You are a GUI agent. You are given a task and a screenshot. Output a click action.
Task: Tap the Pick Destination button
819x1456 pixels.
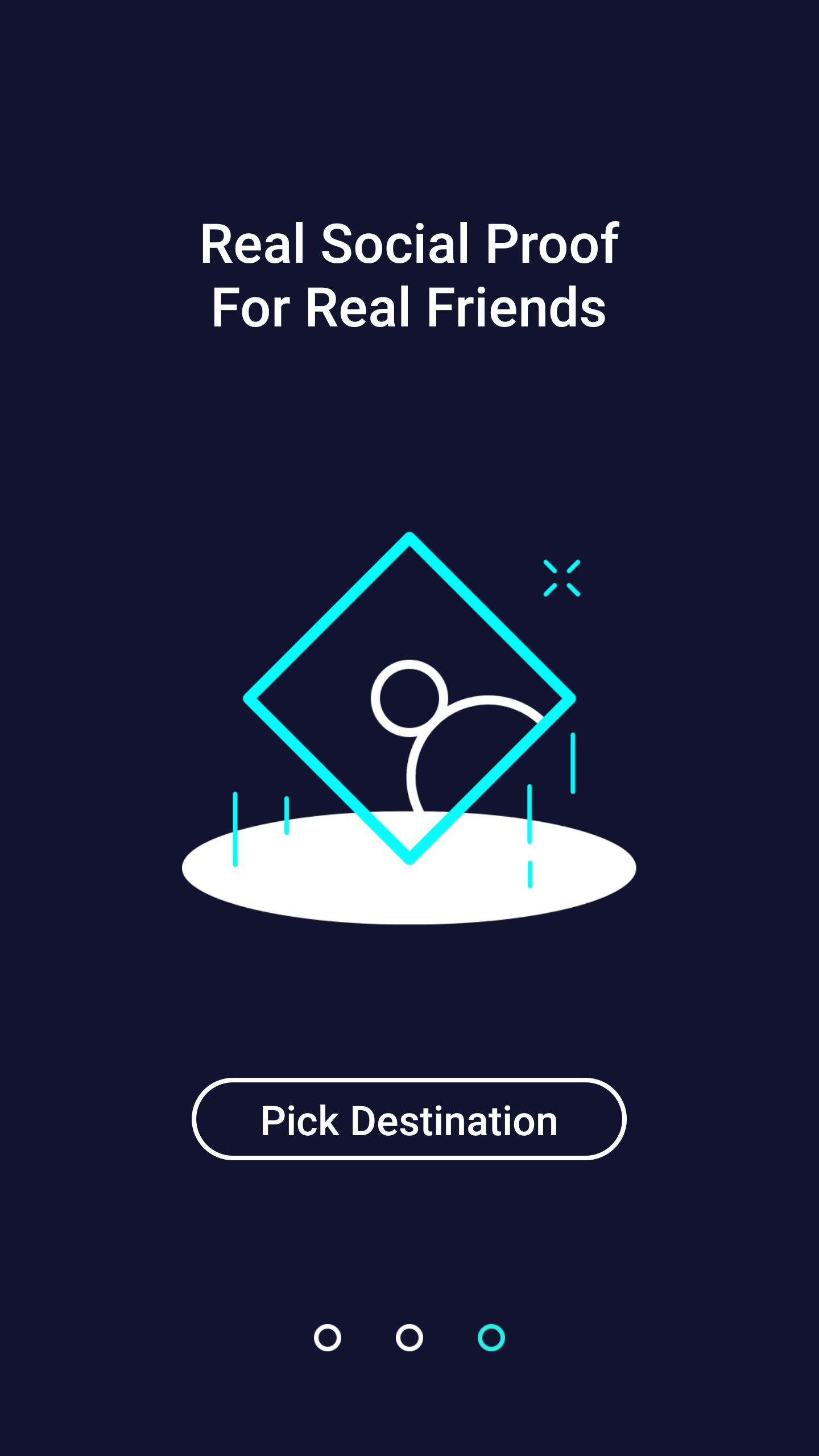point(409,1119)
